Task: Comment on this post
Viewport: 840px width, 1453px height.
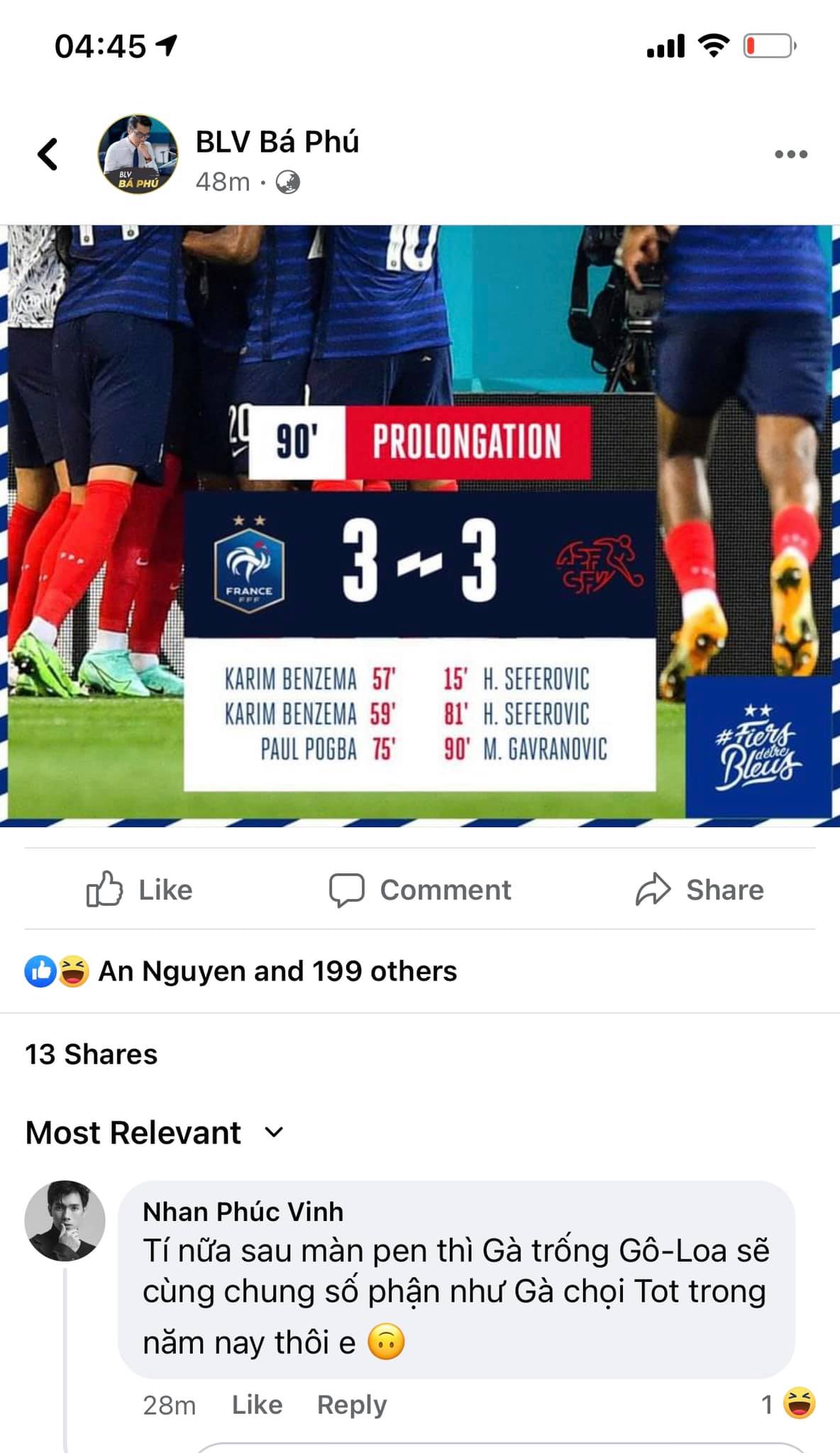Action: tap(420, 890)
